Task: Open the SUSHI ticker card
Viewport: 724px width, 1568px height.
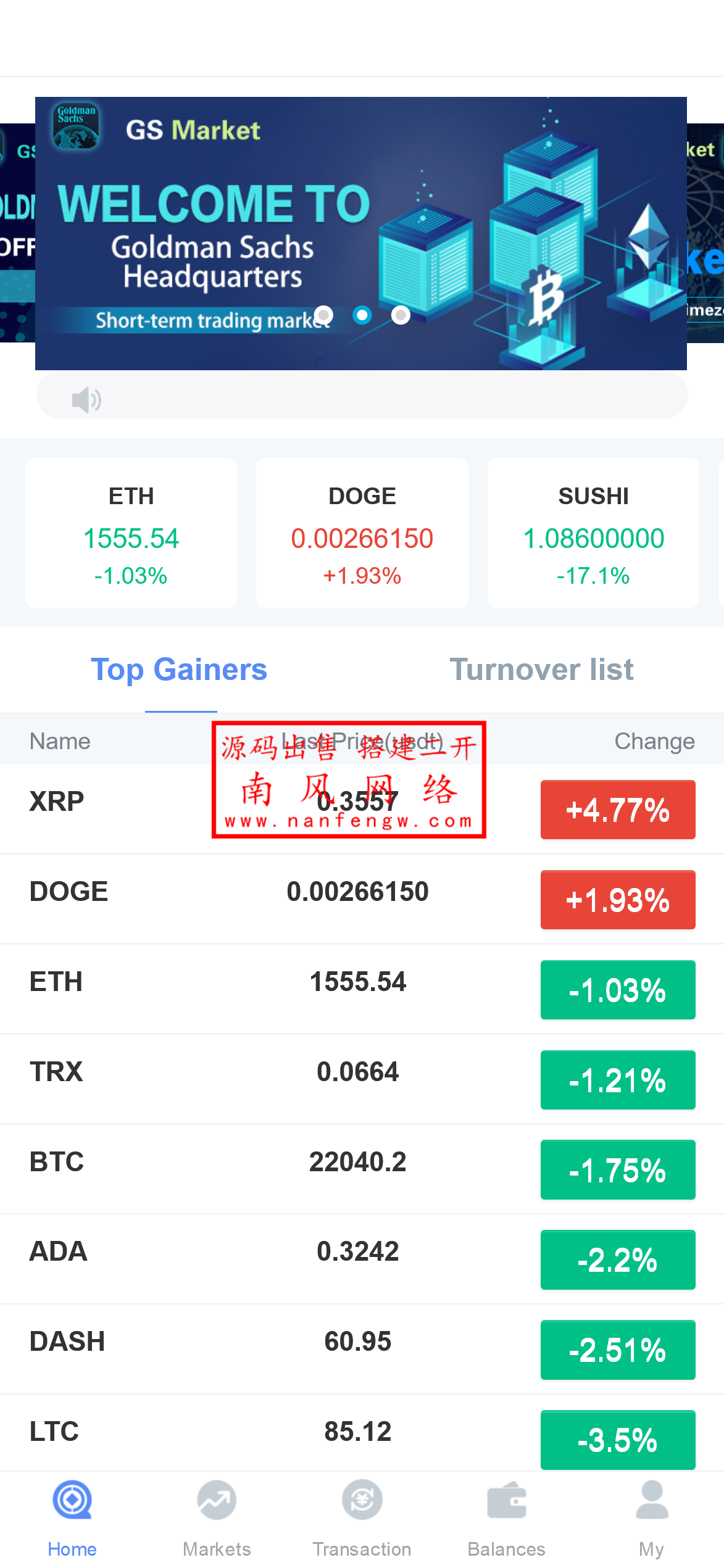Action: pos(593,533)
